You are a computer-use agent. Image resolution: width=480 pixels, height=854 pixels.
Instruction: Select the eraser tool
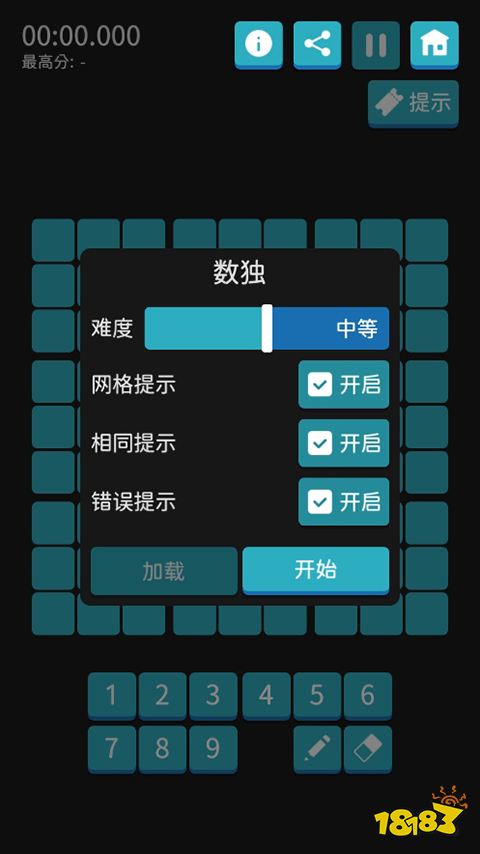(x=368, y=749)
